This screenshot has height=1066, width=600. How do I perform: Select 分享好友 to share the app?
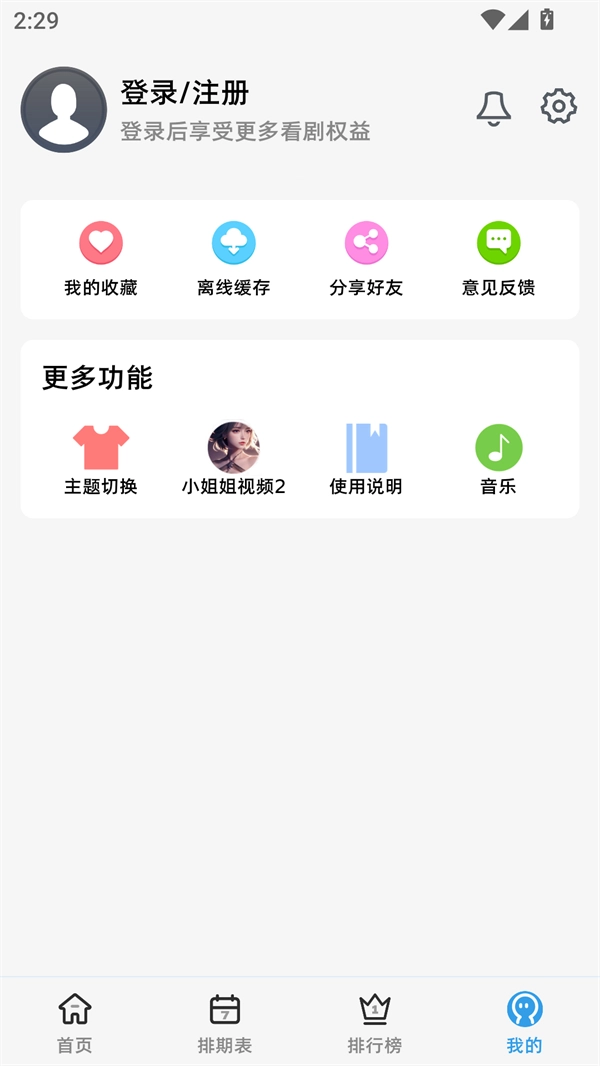coord(366,259)
